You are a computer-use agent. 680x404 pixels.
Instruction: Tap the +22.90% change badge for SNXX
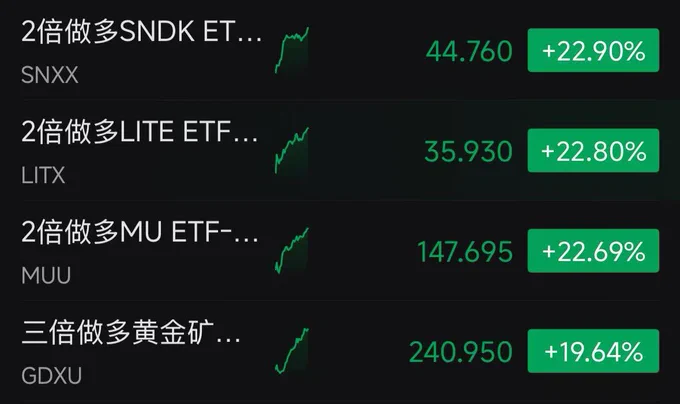pos(593,50)
